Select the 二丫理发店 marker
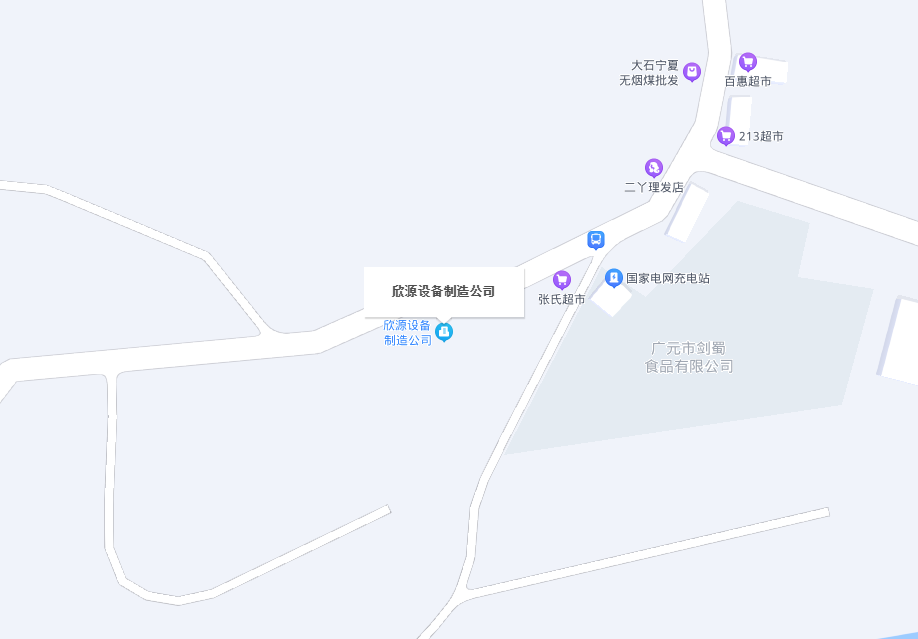The height and width of the screenshot is (639, 918). pos(653,168)
